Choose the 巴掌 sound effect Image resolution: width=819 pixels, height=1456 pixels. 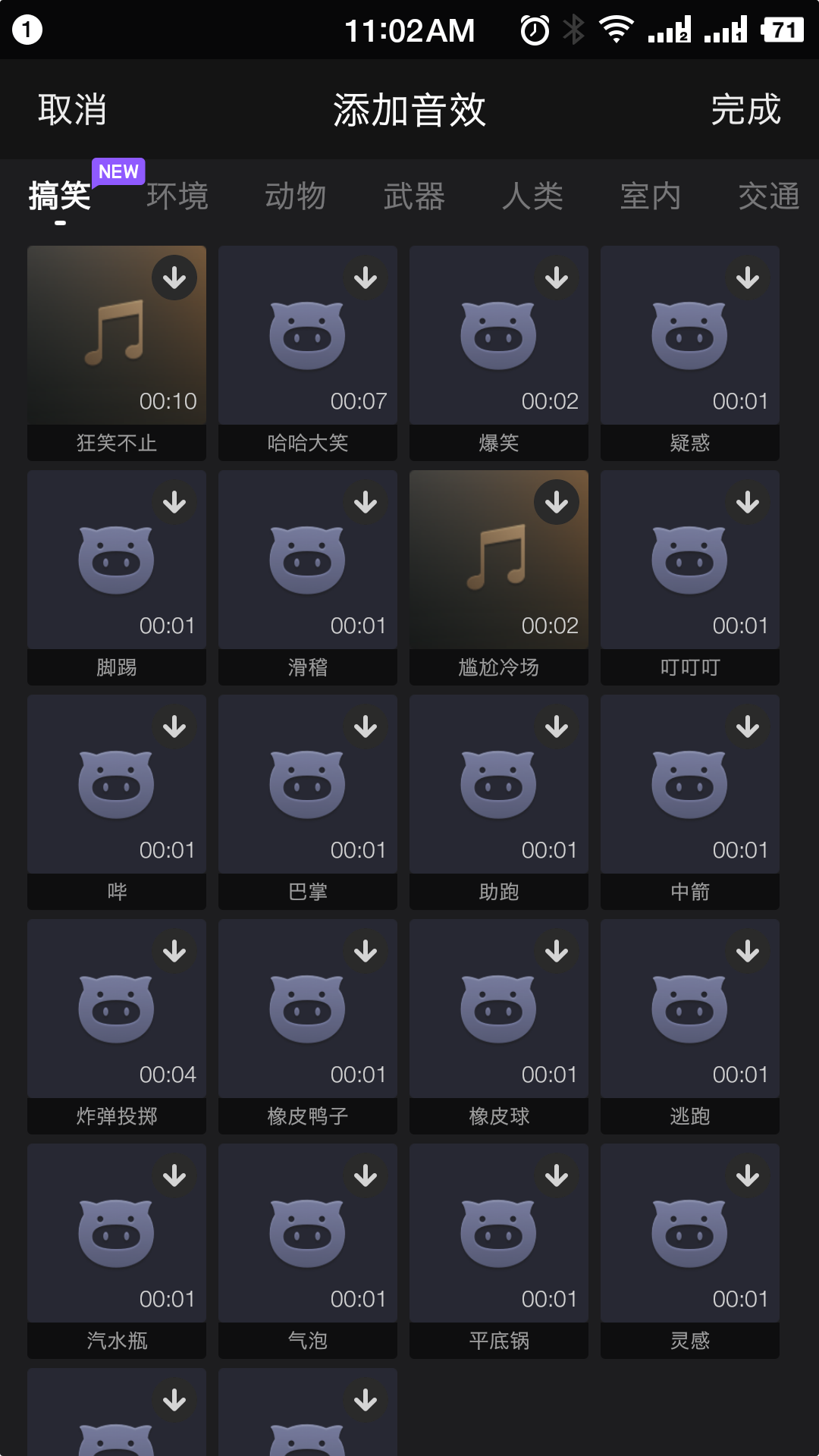click(308, 802)
